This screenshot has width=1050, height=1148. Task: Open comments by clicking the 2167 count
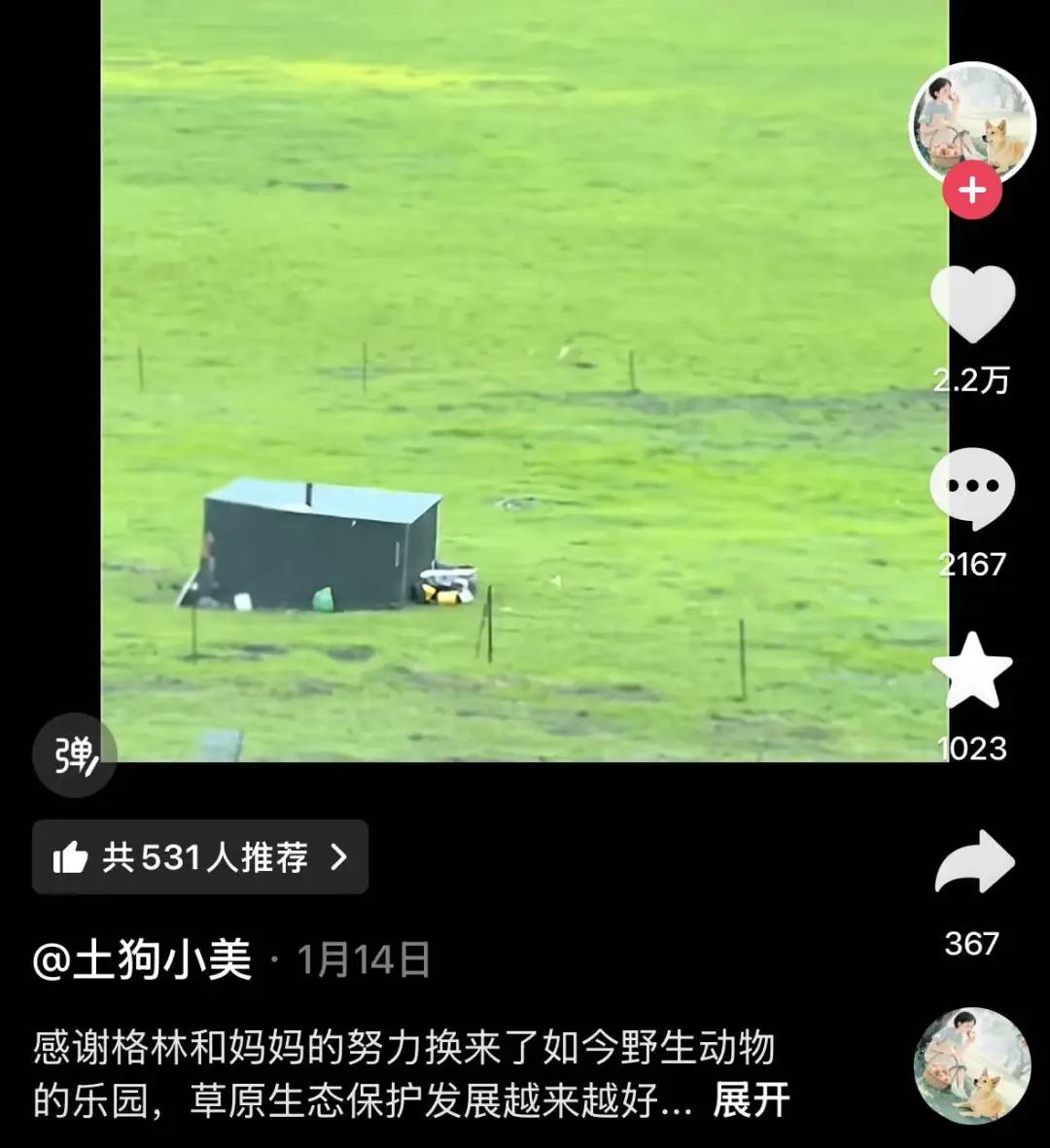coord(971,564)
